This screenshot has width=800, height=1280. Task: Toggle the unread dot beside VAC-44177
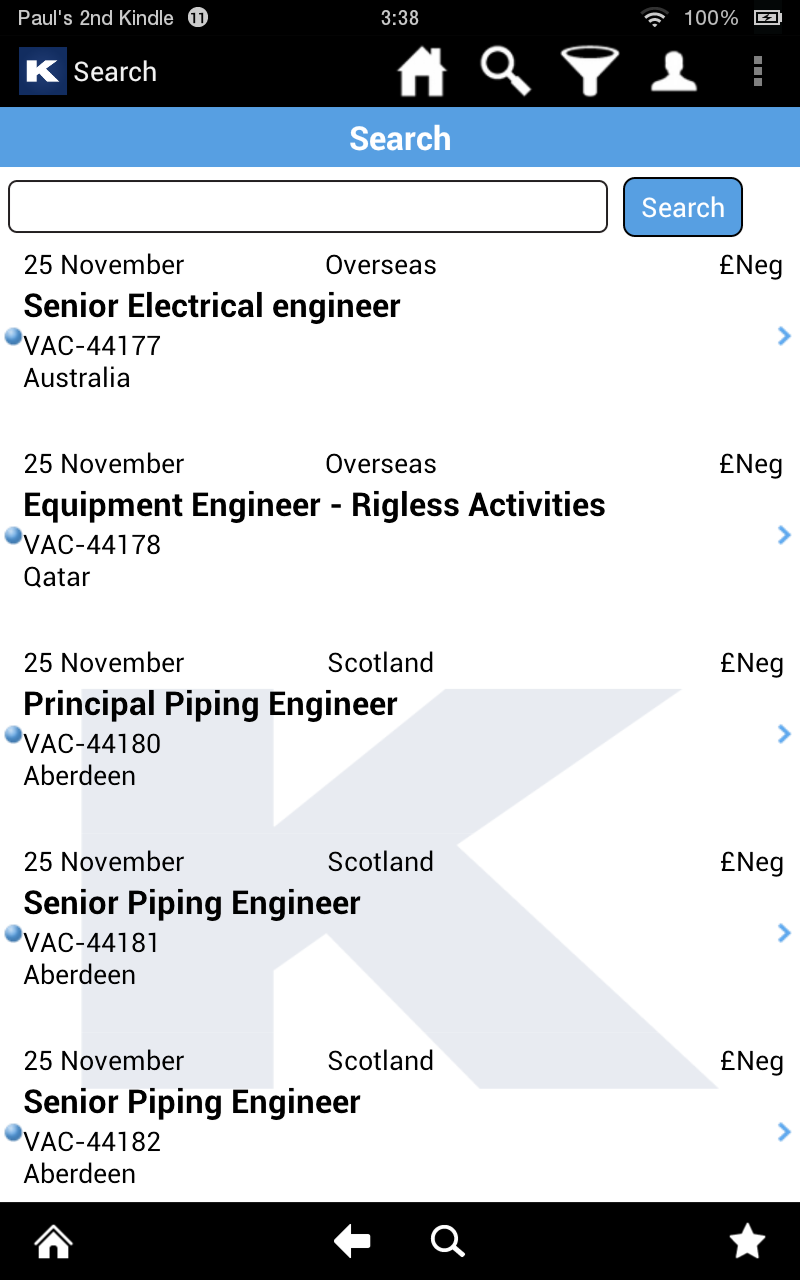tap(11, 336)
